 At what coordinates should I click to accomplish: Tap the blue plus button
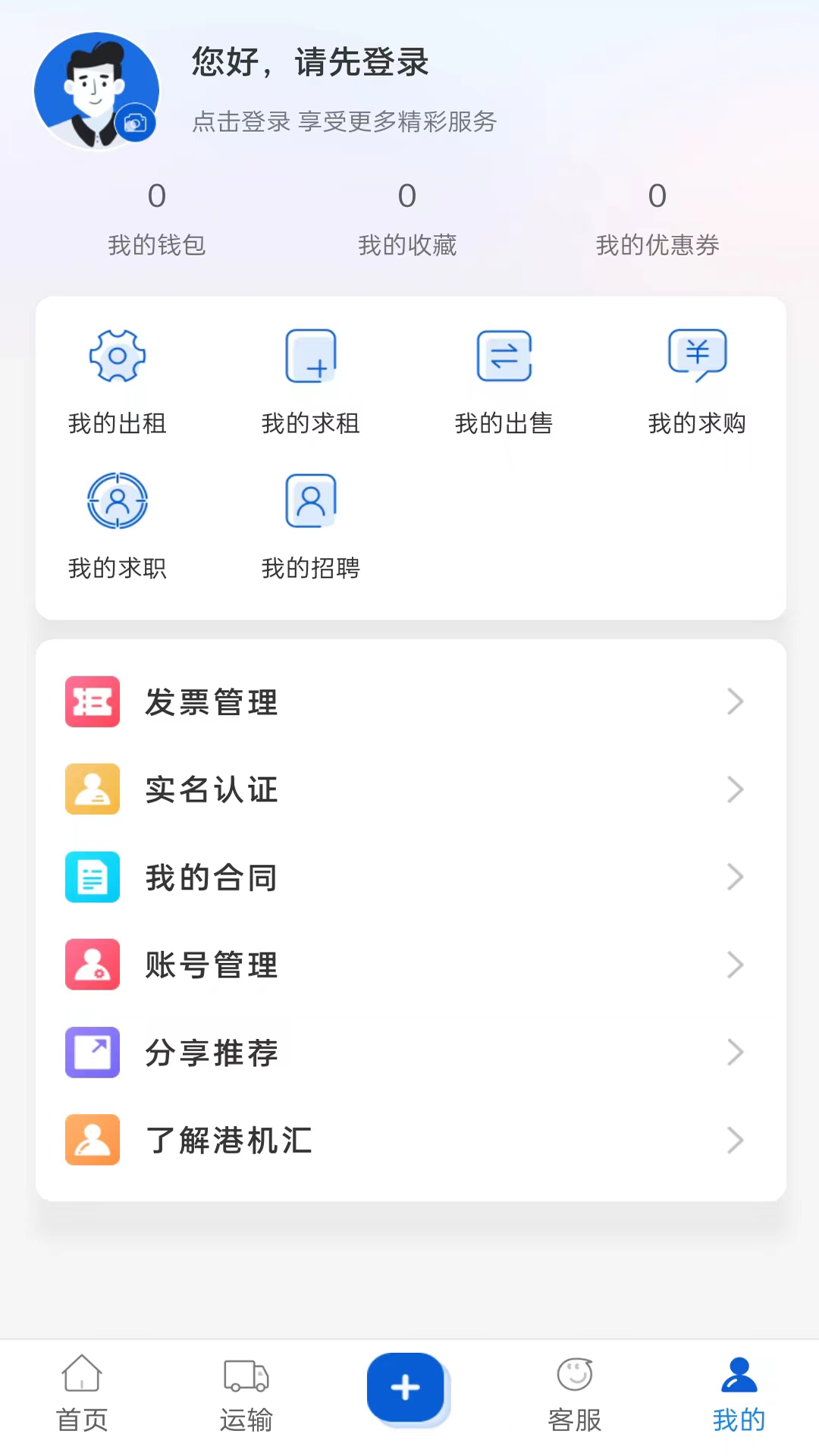[x=406, y=1387]
